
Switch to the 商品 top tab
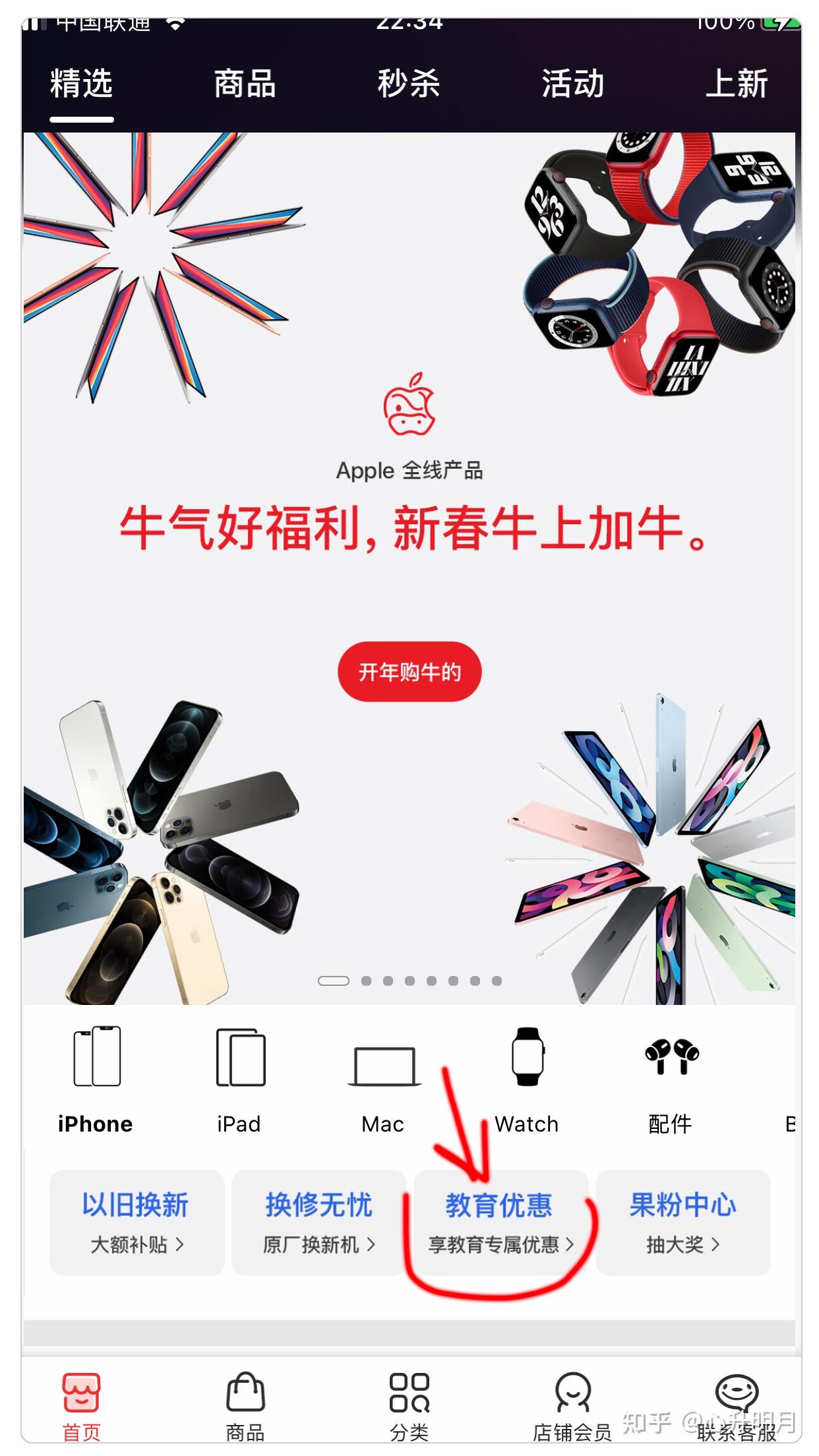tap(245, 84)
